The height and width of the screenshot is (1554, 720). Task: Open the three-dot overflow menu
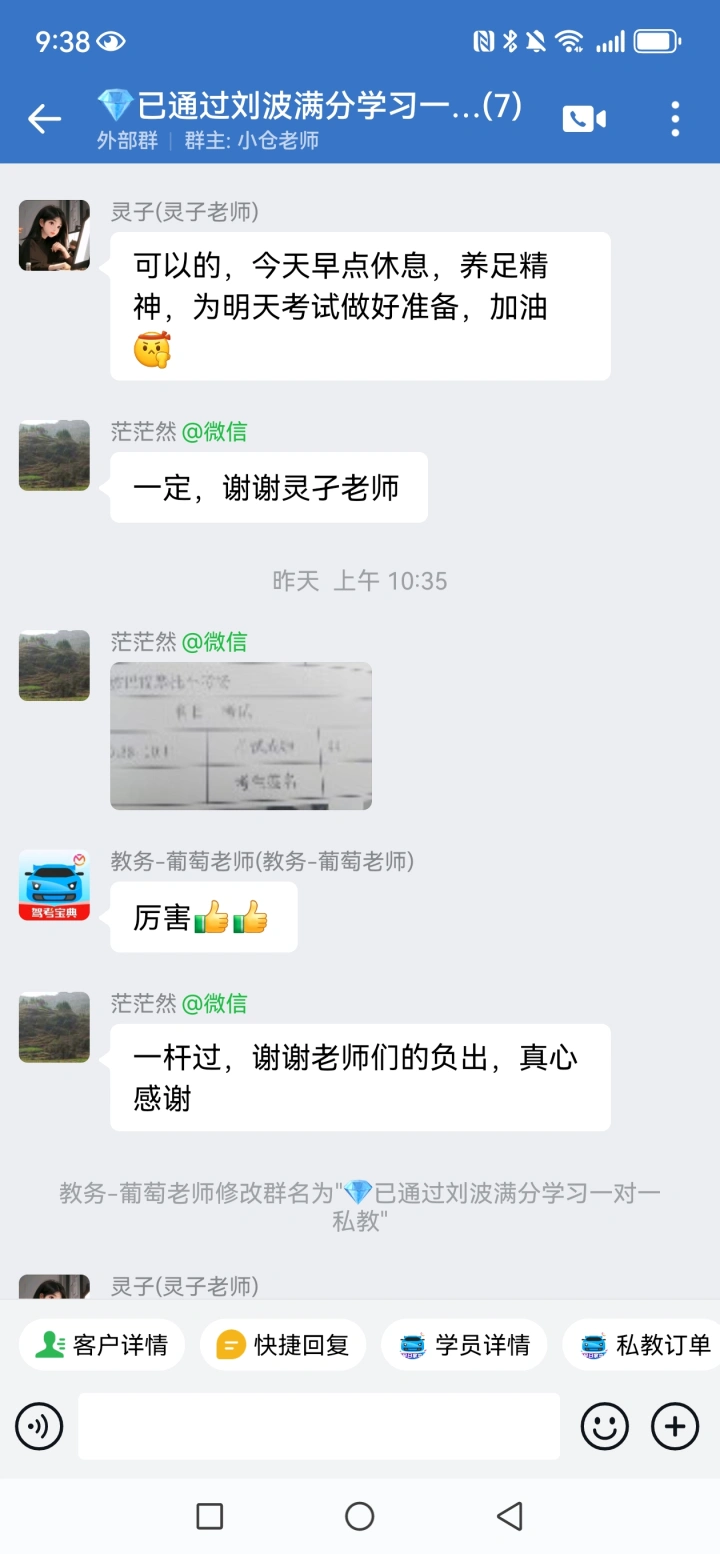click(675, 119)
